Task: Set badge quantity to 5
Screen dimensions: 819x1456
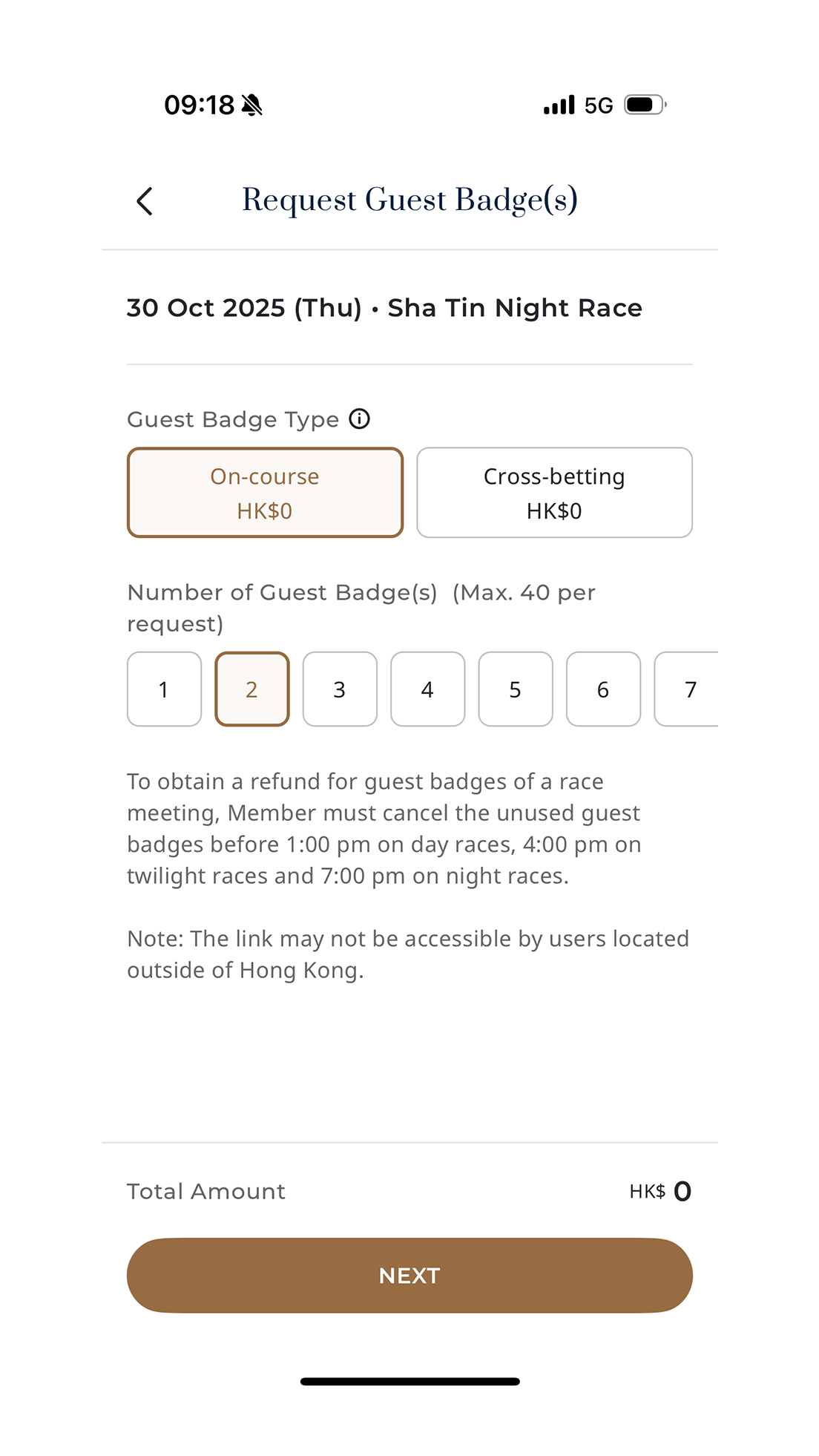Action: click(x=516, y=689)
